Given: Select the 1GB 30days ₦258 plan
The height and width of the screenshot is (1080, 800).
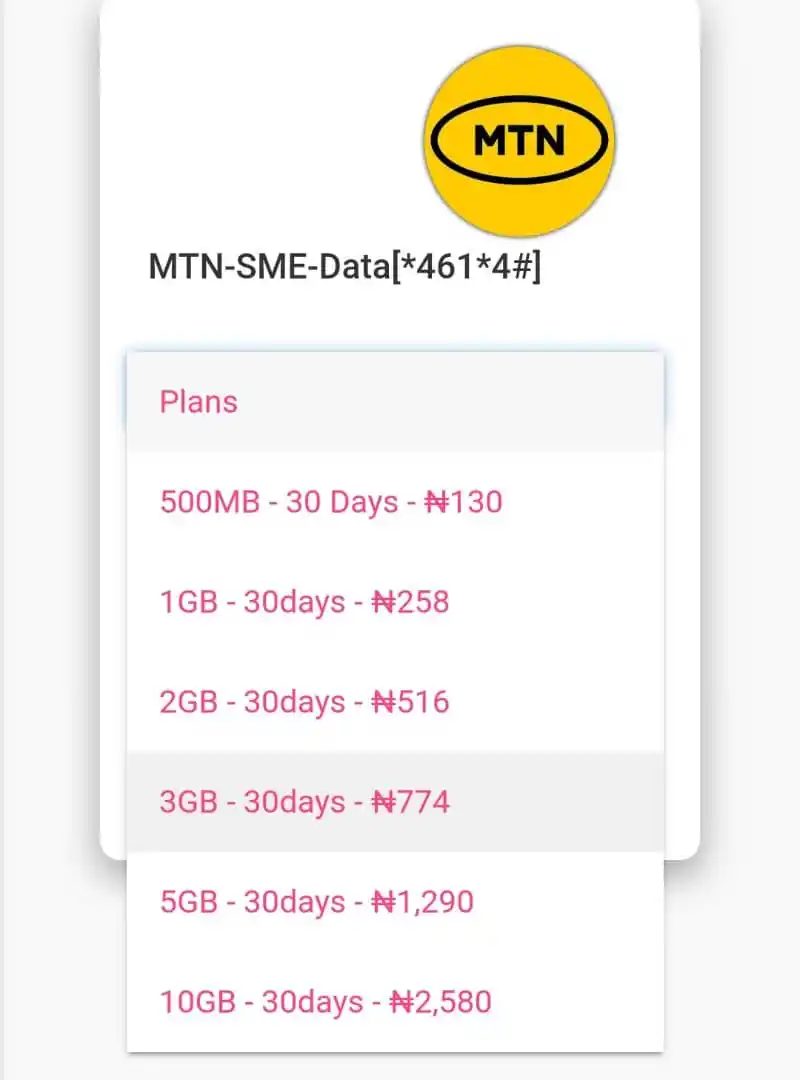Looking at the screenshot, I should [x=395, y=602].
